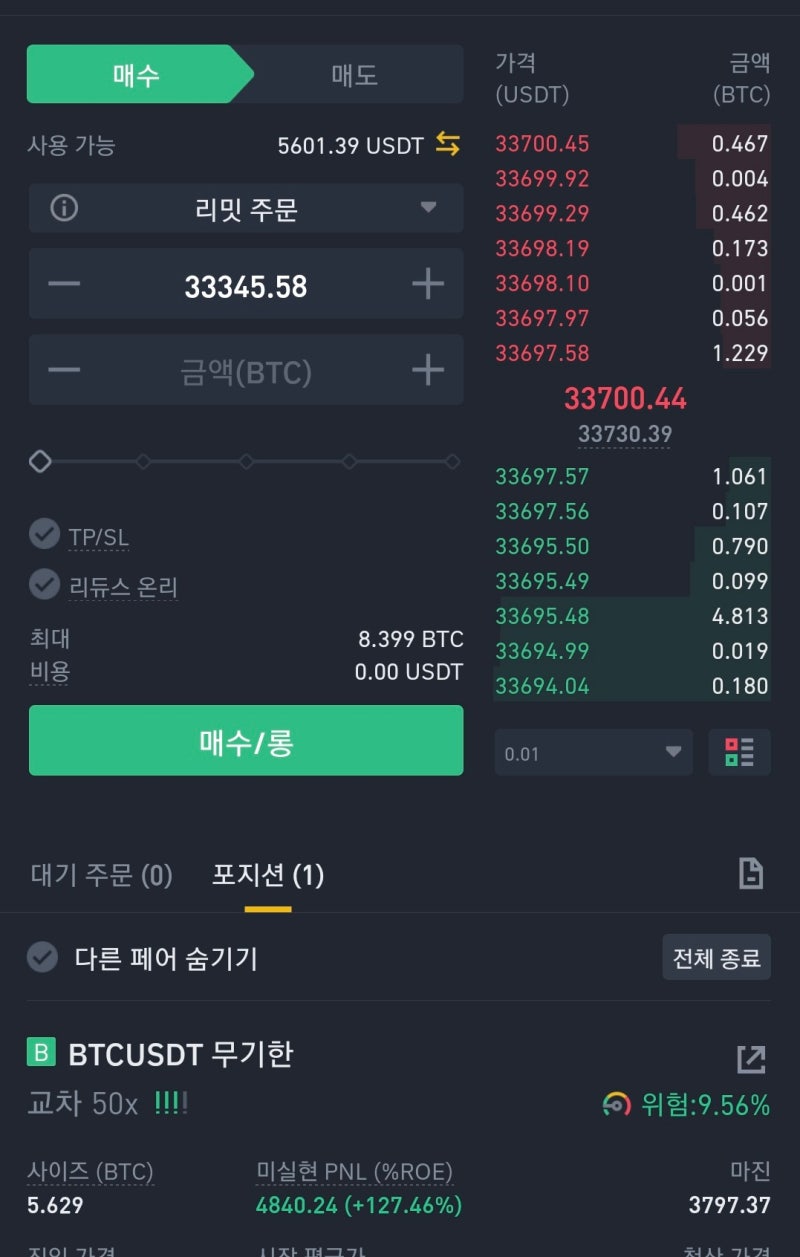Screen dimensions: 800x1257
Task: Increase the limit price with the plus button
Action: [426, 283]
